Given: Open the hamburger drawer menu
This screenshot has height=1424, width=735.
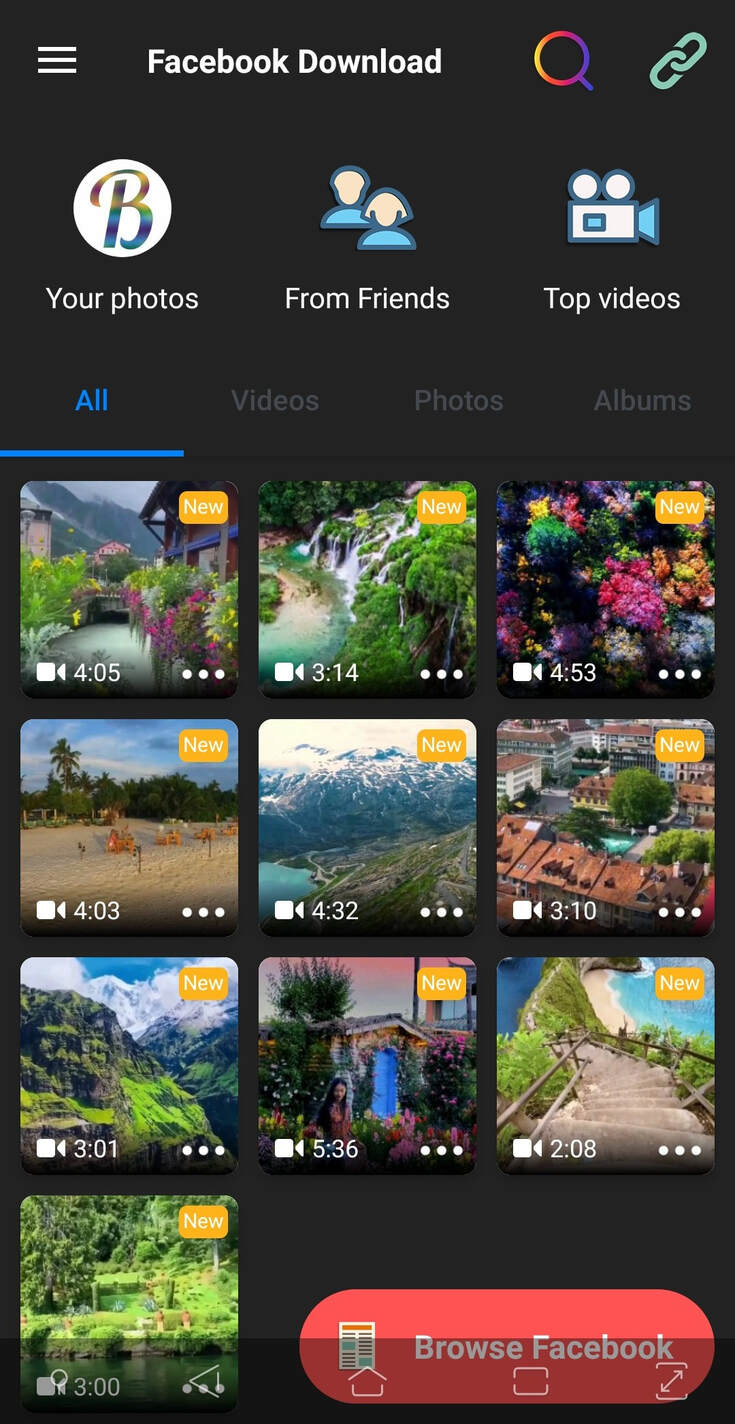Looking at the screenshot, I should [57, 61].
